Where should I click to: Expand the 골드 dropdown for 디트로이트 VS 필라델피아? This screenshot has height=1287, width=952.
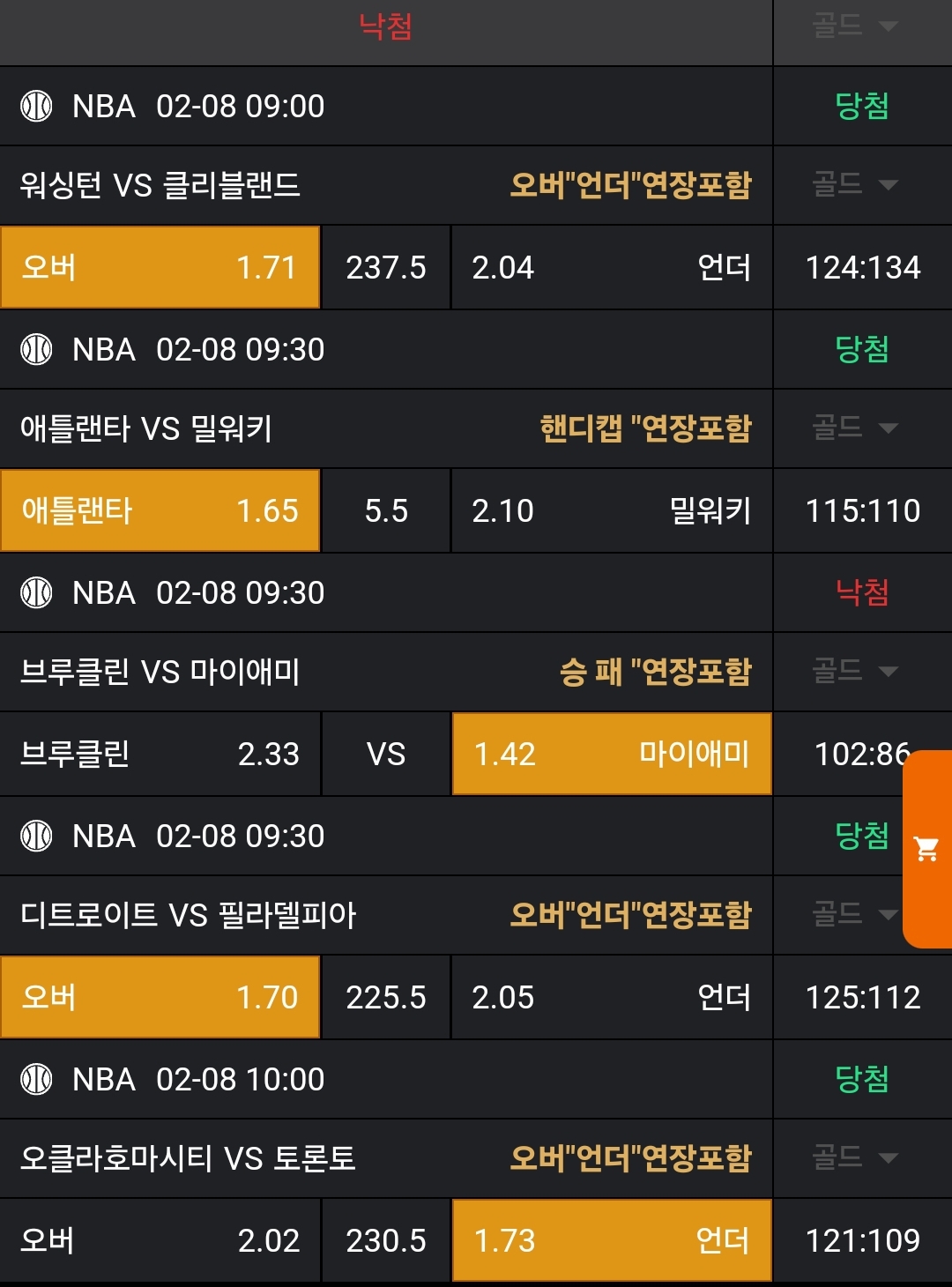[854, 914]
